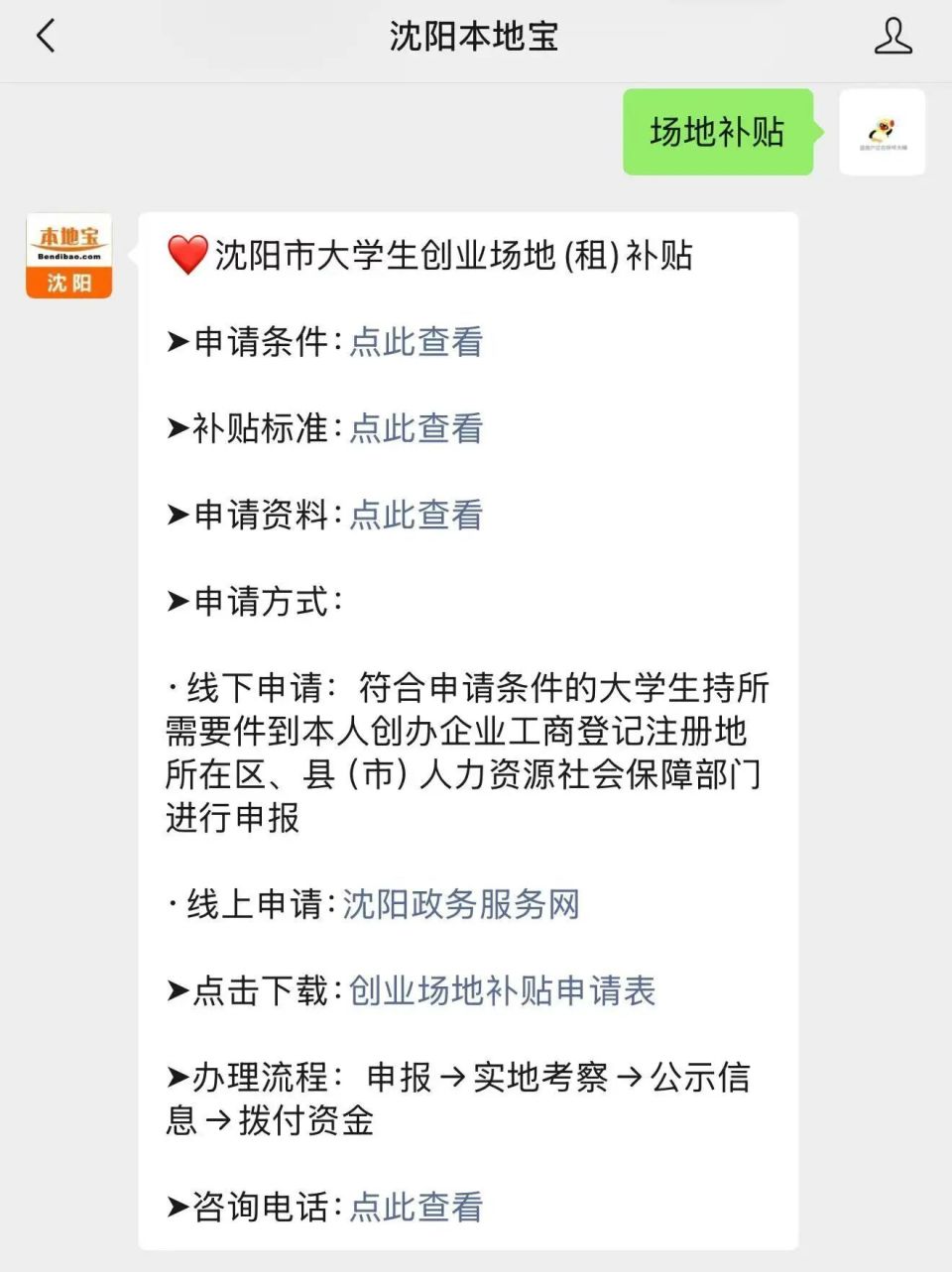This screenshot has height=1272, width=952.
Task: Open 点此查看 link next to 咨询电话
Action: click(x=416, y=1208)
